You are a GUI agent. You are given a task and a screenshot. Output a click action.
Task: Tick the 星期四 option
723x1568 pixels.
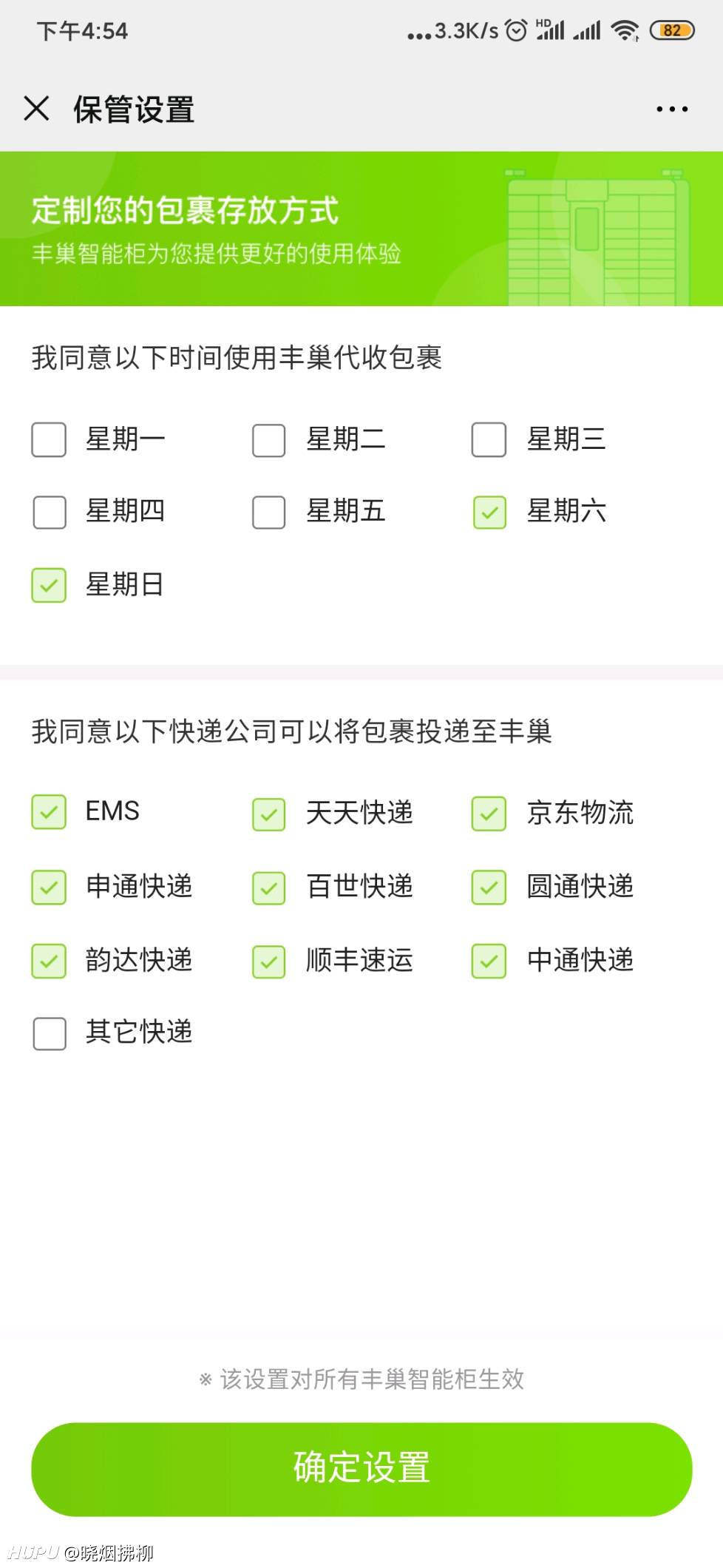[x=50, y=512]
